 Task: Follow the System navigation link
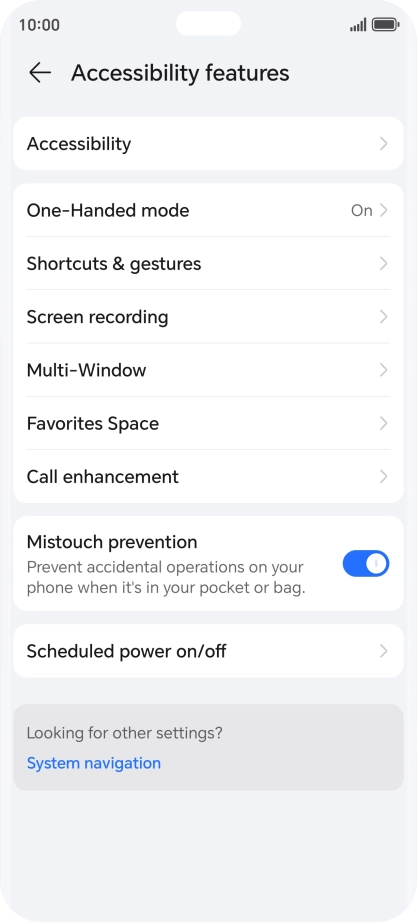pos(94,763)
